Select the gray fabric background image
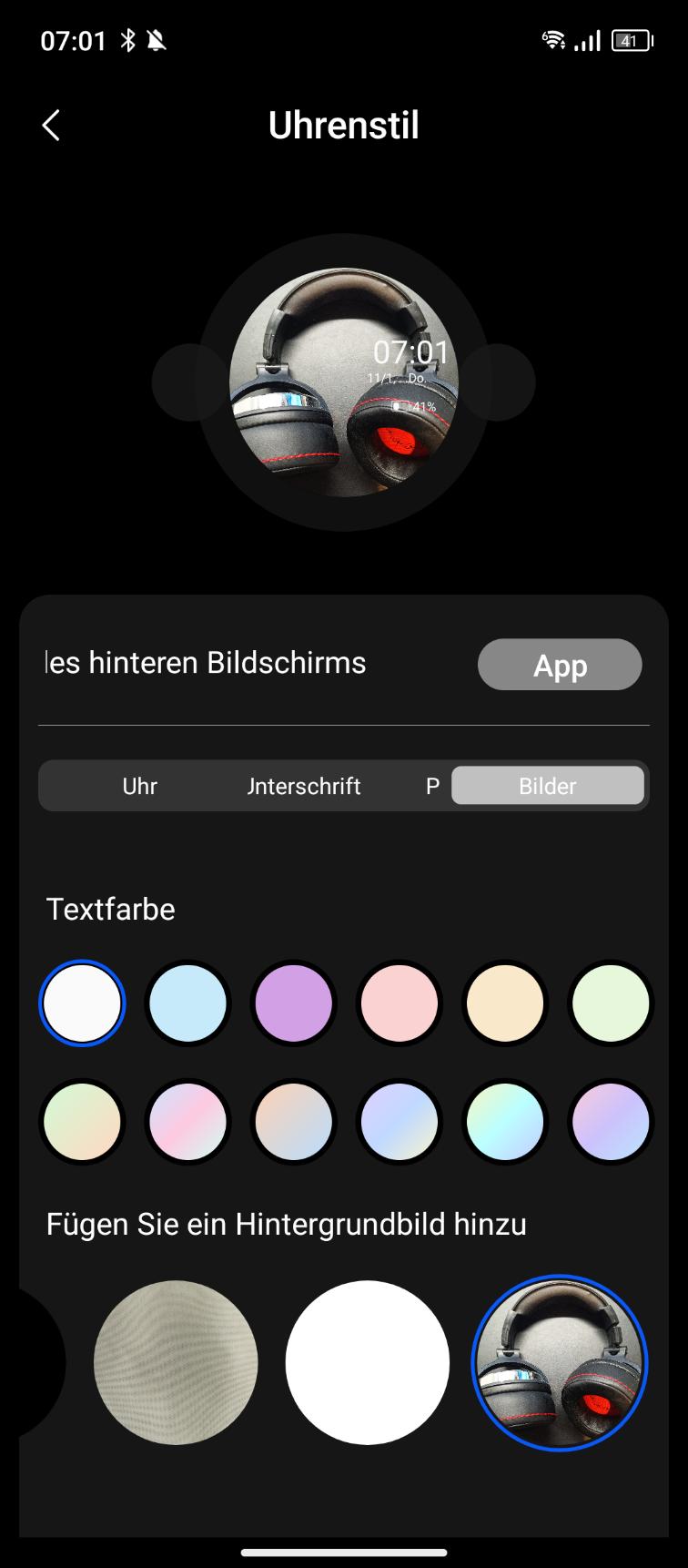The width and height of the screenshot is (688, 1568). point(176,1362)
